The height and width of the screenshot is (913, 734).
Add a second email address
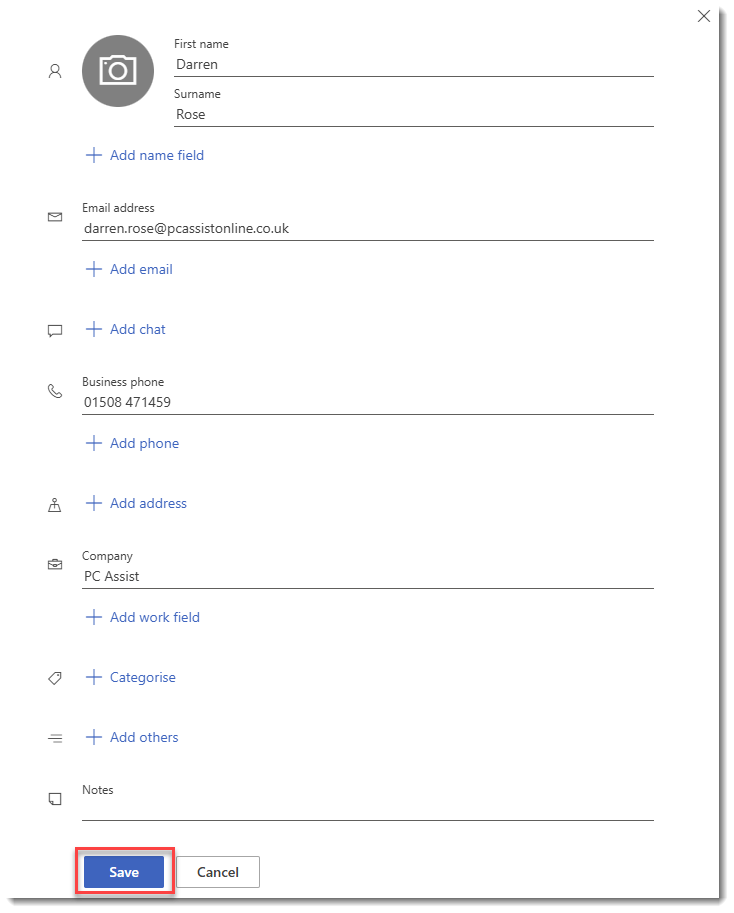point(128,269)
